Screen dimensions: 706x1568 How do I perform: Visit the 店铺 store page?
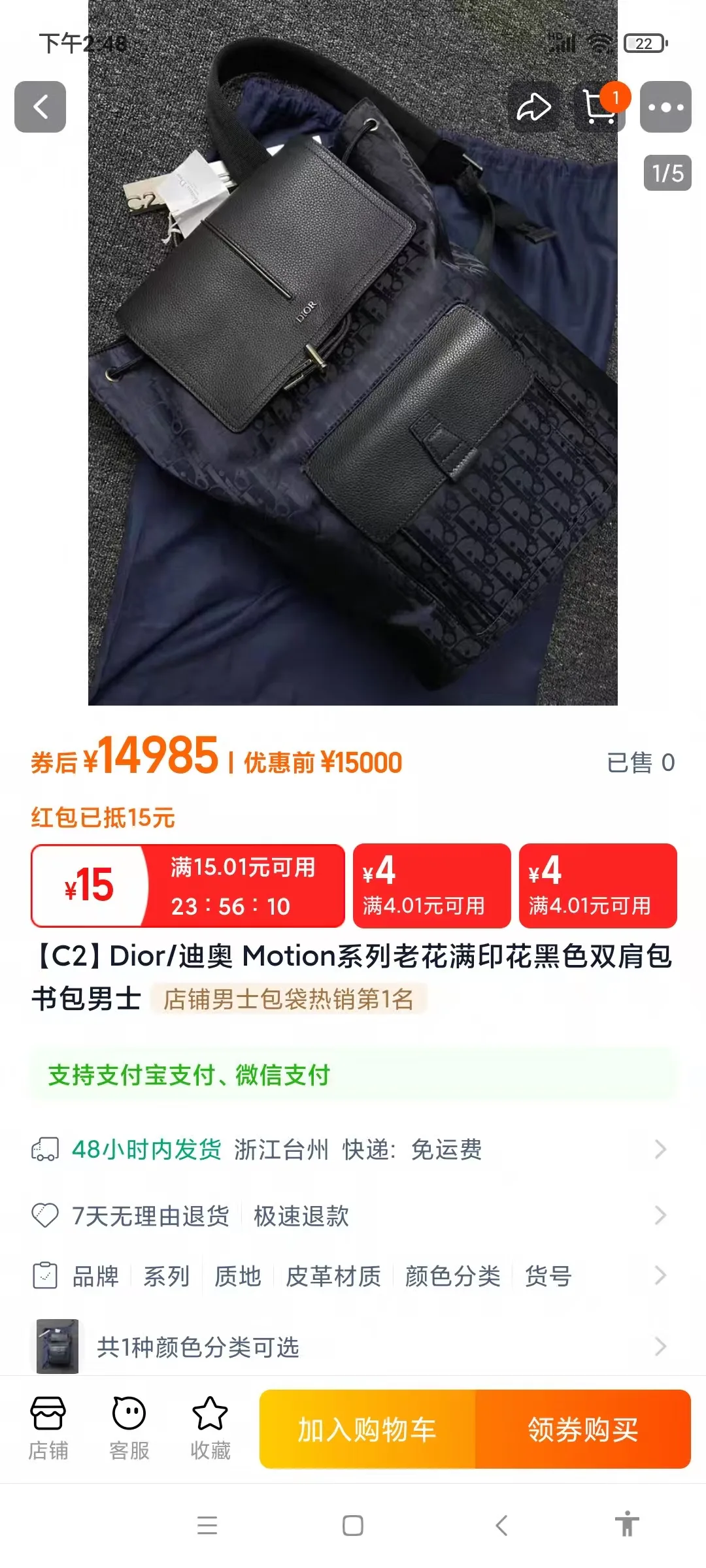(x=48, y=1429)
